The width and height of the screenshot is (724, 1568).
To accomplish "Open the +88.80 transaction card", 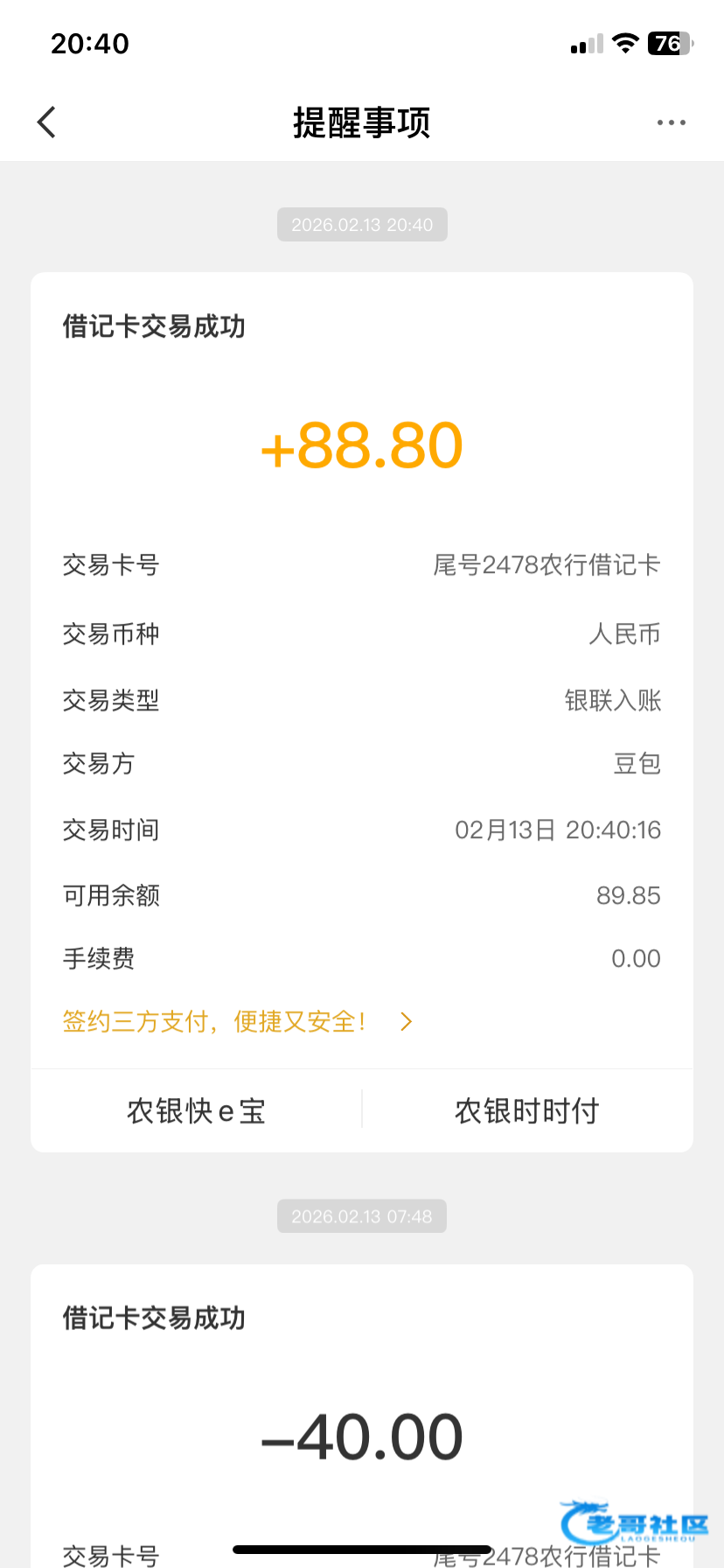I will 361,445.
